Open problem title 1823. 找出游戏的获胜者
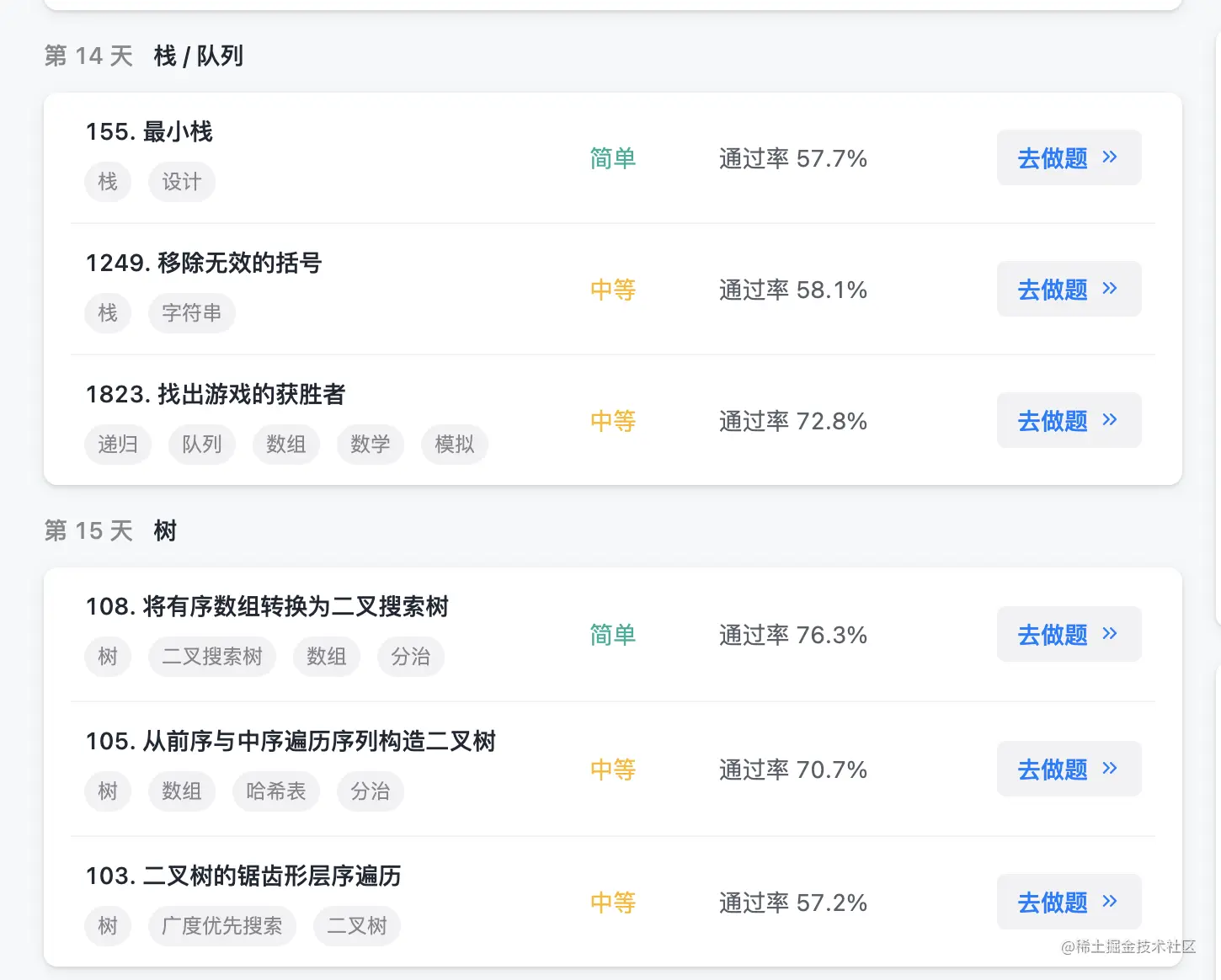 (x=216, y=395)
